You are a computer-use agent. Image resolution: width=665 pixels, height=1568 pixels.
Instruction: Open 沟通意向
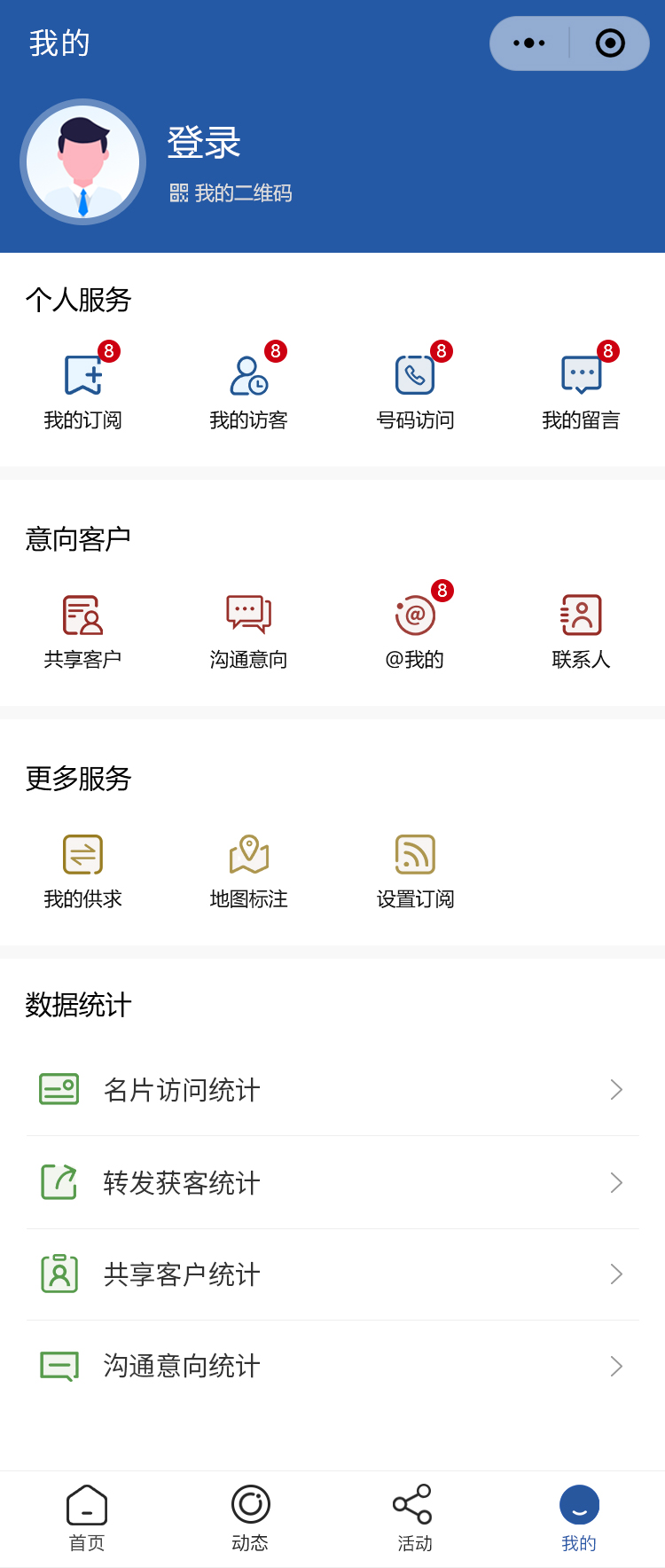click(249, 628)
